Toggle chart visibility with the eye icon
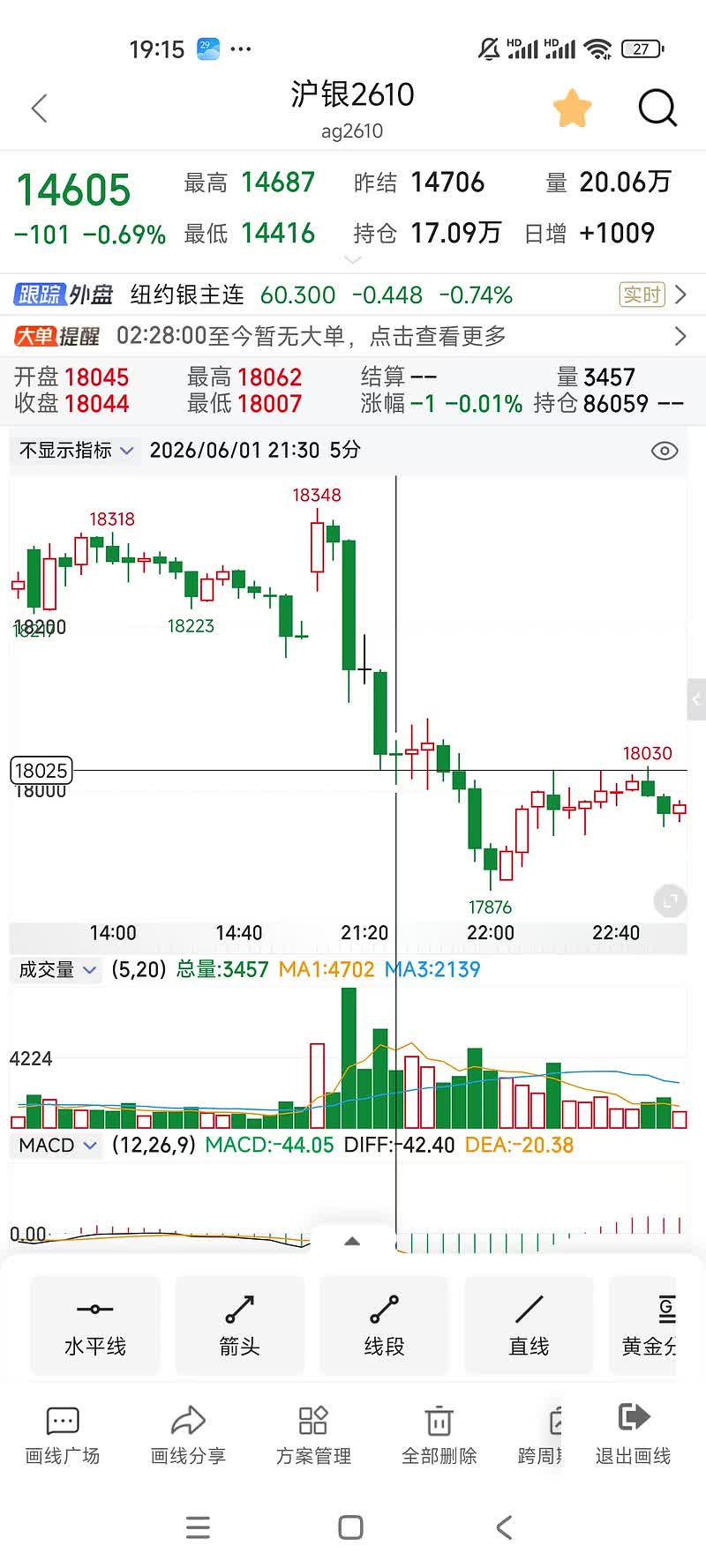 [x=665, y=451]
